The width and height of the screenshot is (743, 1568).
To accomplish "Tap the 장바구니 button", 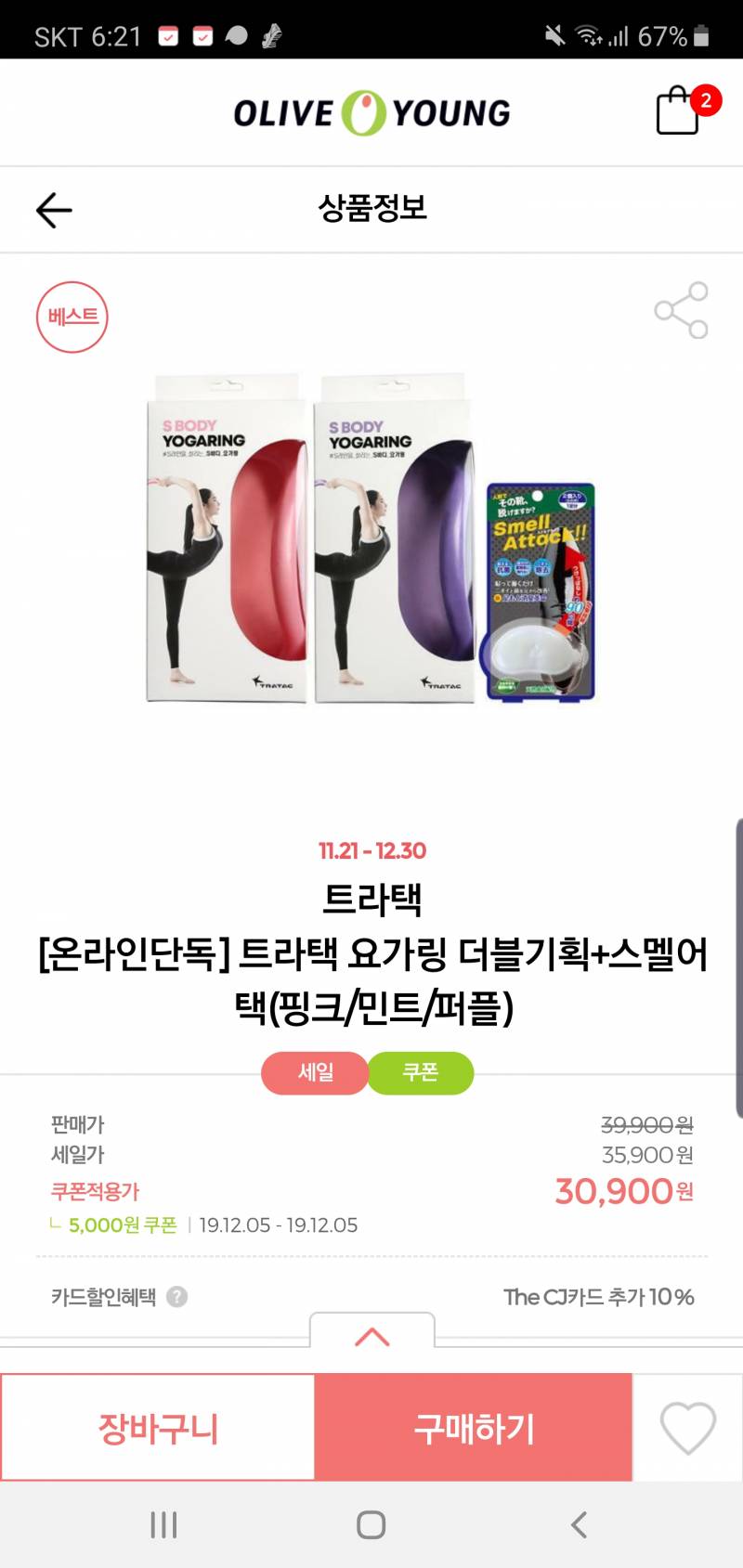I will (158, 1427).
